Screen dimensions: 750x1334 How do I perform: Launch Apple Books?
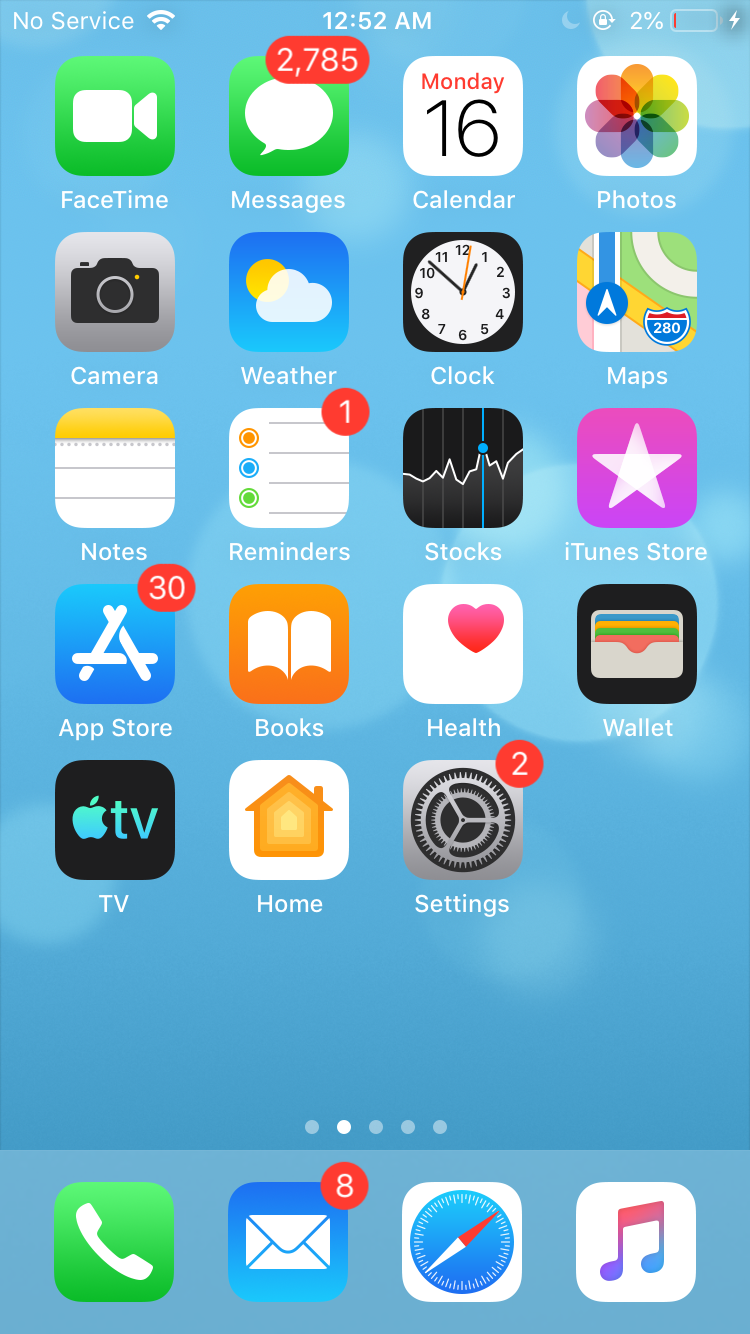pos(288,643)
